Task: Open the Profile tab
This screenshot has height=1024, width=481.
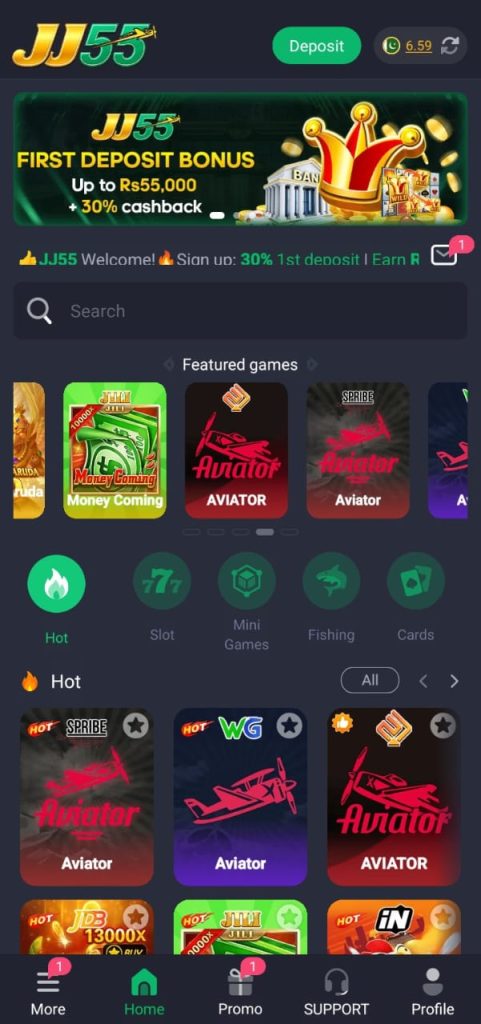Action: [x=433, y=991]
